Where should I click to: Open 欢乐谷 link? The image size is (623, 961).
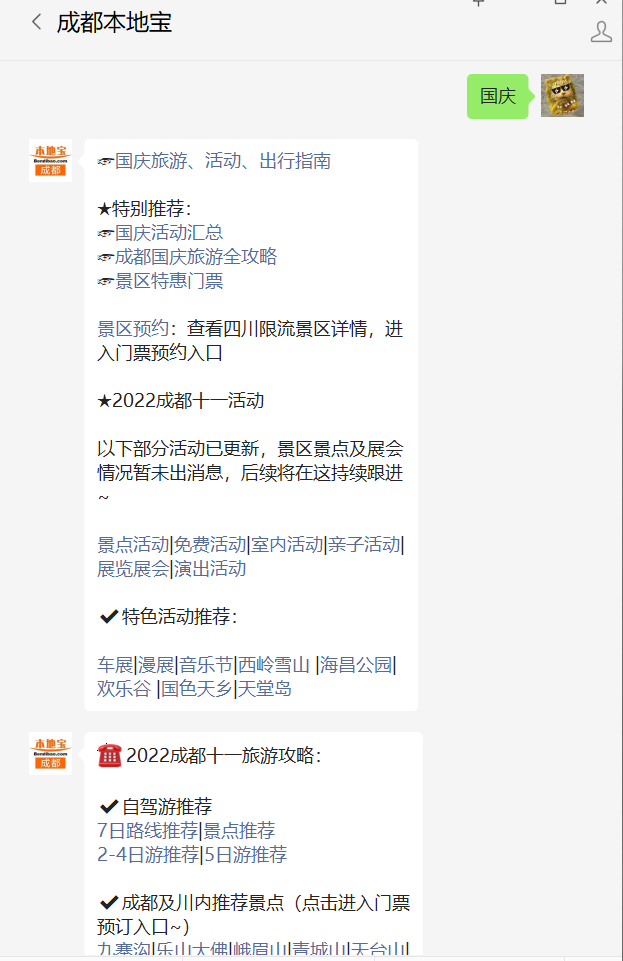click(124, 689)
